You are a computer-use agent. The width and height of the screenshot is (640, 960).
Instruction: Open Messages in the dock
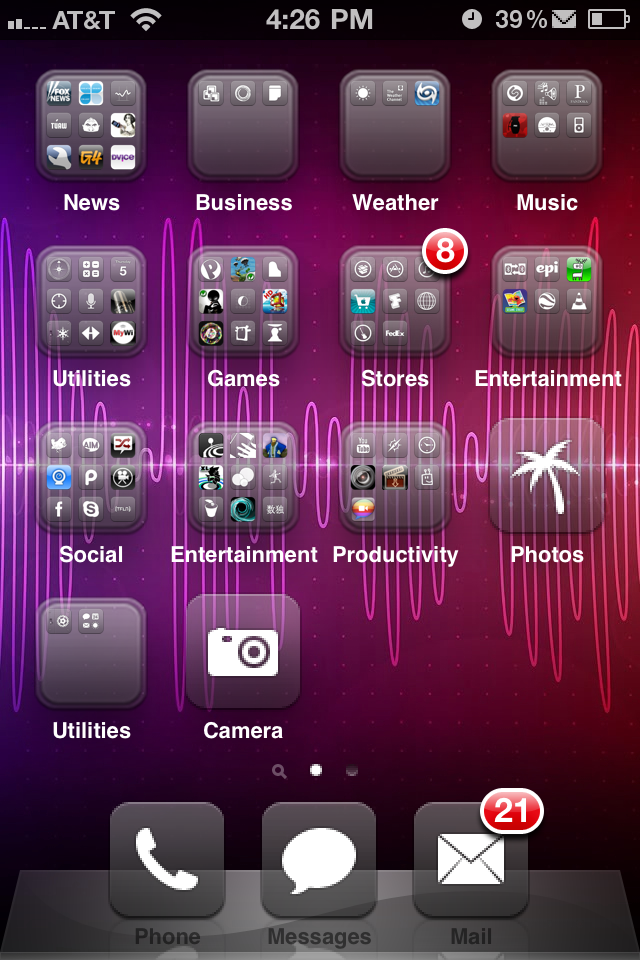click(319, 860)
